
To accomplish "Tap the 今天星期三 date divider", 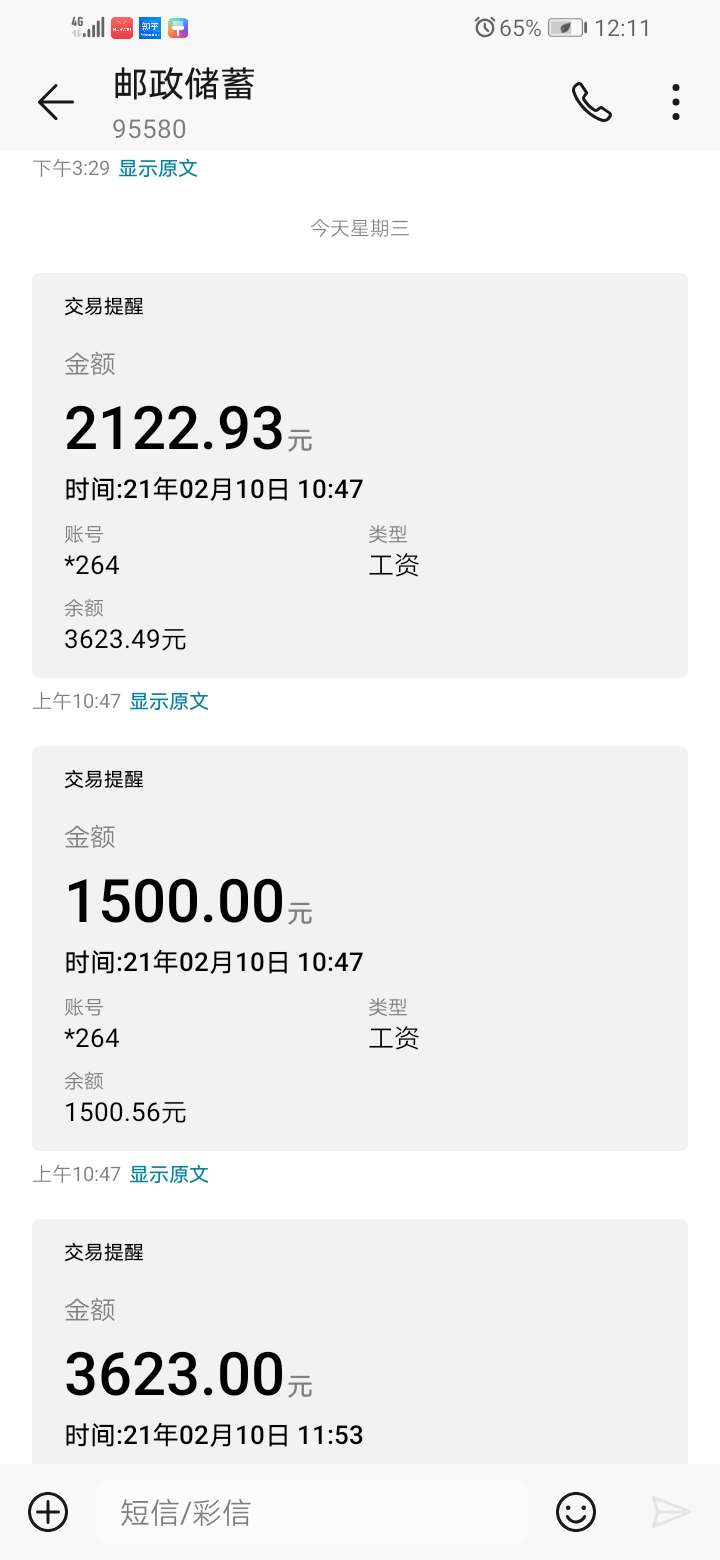I will coord(360,228).
